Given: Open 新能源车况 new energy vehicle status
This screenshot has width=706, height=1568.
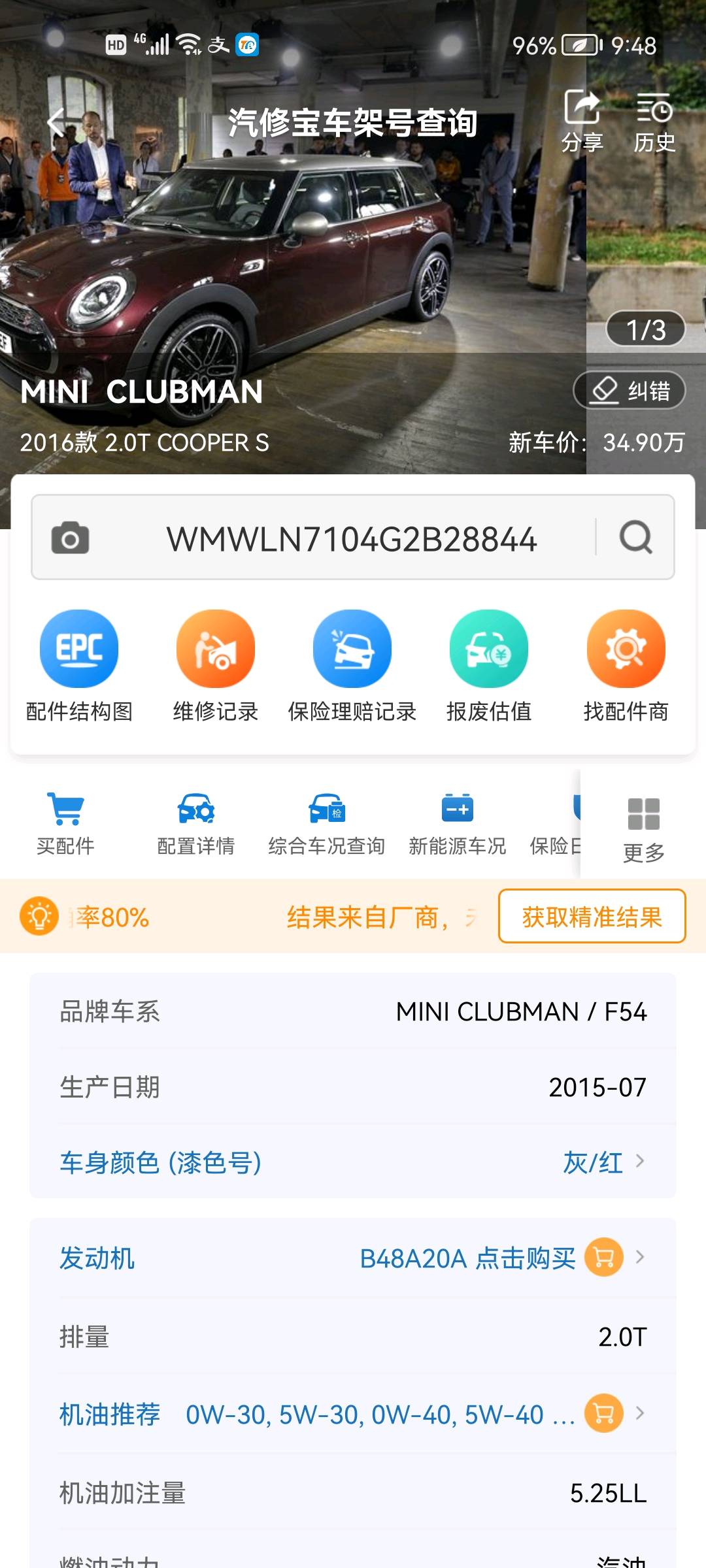Looking at the screenshot, I should point(458,823).
